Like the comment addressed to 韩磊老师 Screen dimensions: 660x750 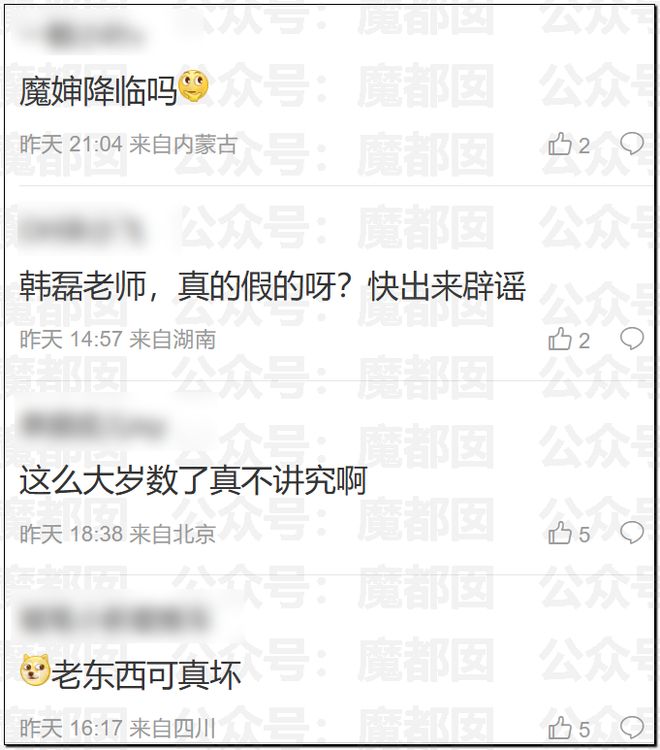point(560,340)
